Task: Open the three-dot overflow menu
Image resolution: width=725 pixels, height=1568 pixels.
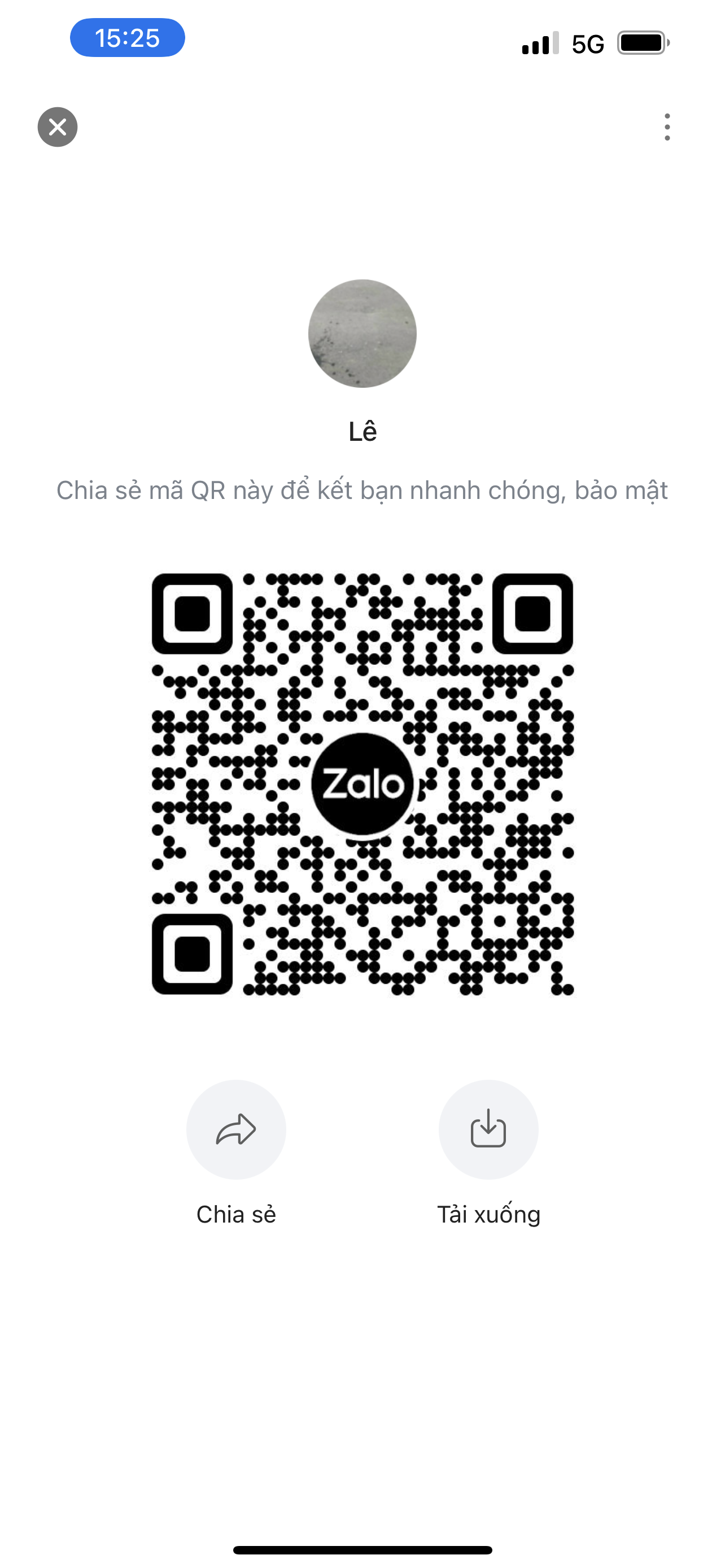Action: [667, 127]
